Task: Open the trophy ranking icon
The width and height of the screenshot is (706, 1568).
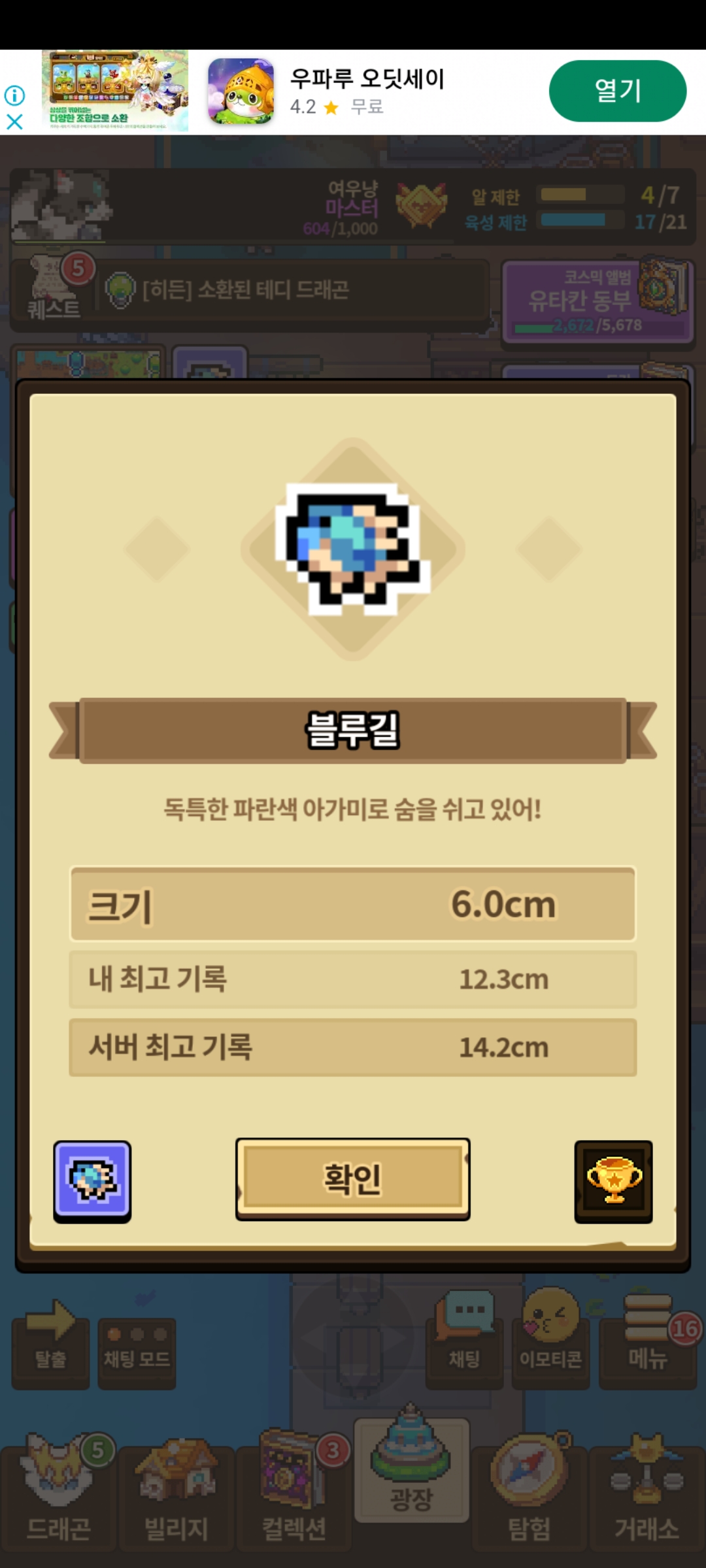Action: pyautogui.click(x=613, y=1181)
